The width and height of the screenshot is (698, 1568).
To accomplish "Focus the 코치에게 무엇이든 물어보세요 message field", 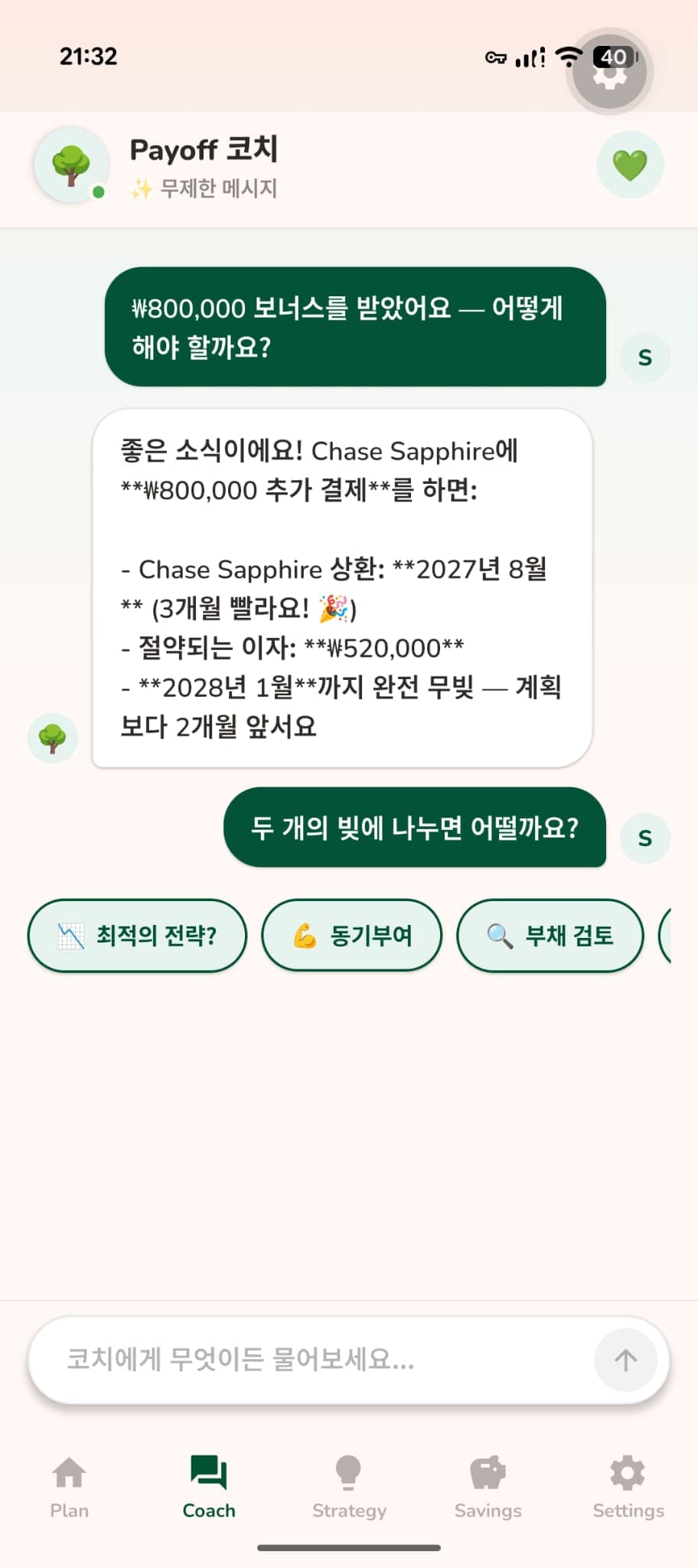I will tap(306, 1360).
